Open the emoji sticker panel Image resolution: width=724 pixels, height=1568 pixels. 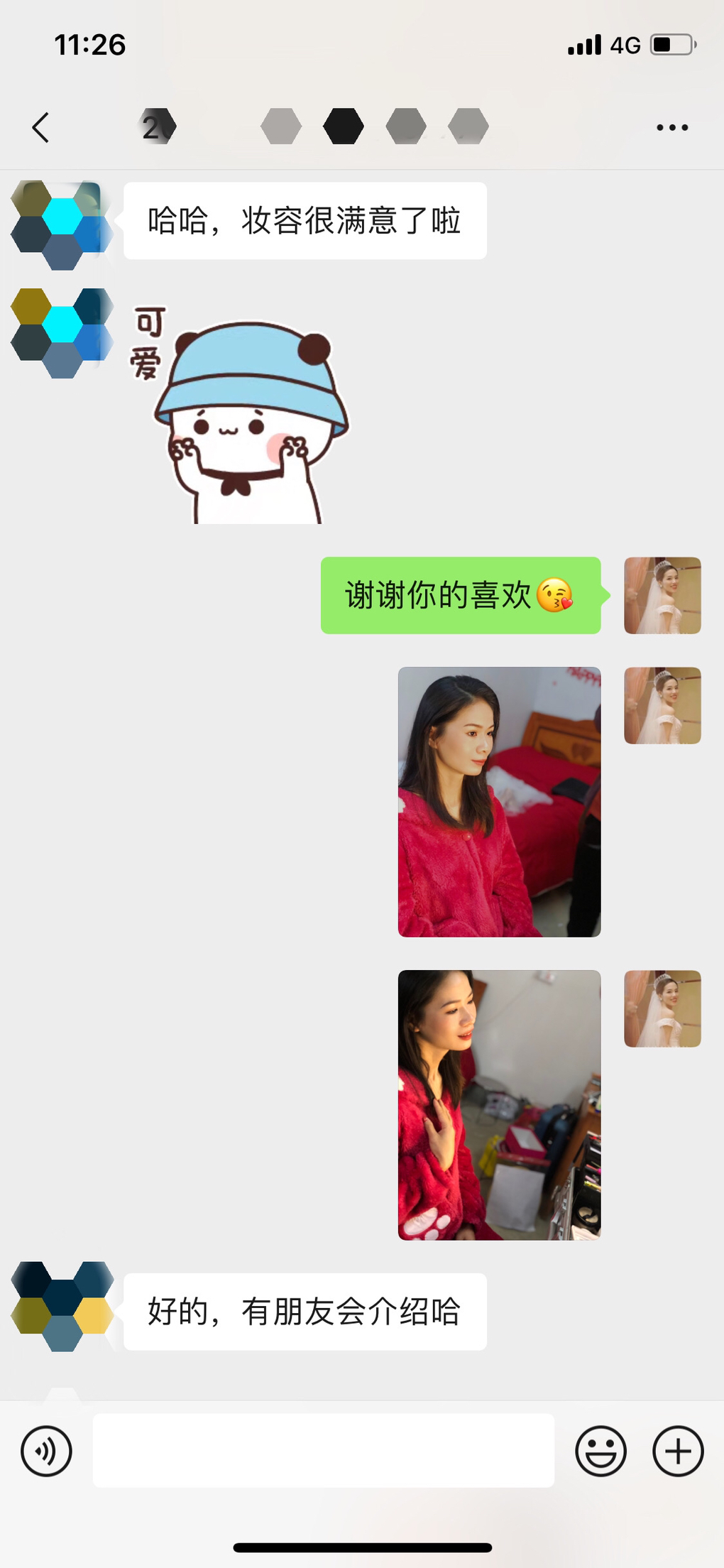pyautogui.click(x=600, y=1451)
